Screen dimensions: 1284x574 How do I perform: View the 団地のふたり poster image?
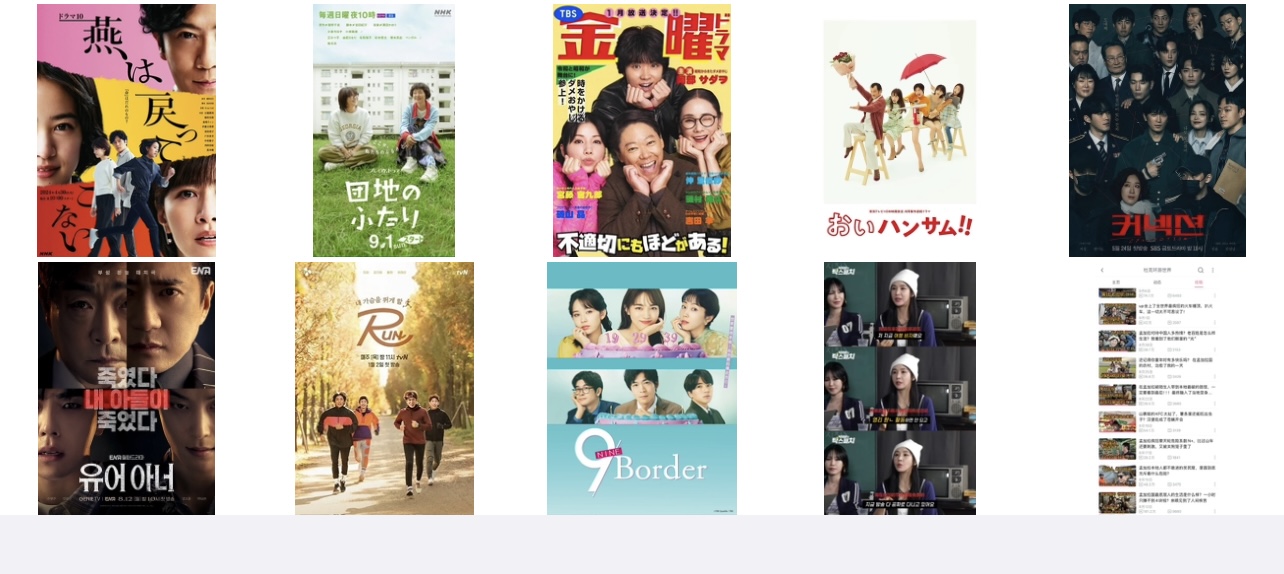click(384, 130)
